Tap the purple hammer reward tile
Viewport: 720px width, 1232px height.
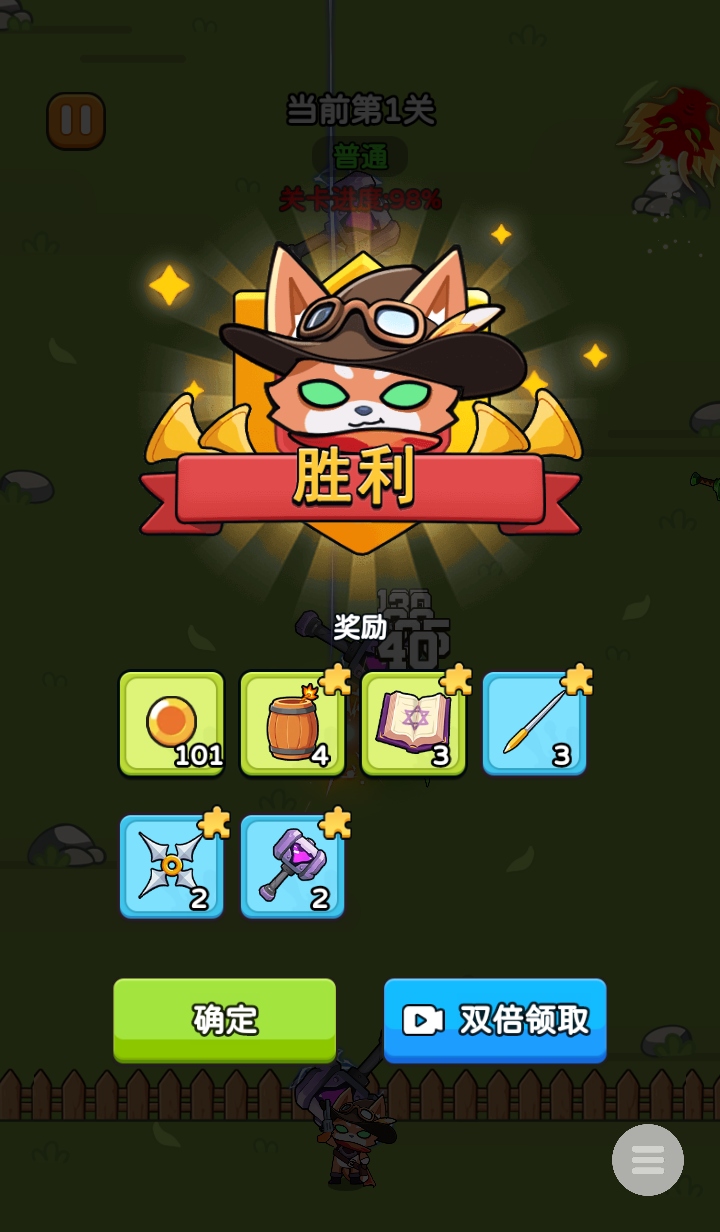293,866
